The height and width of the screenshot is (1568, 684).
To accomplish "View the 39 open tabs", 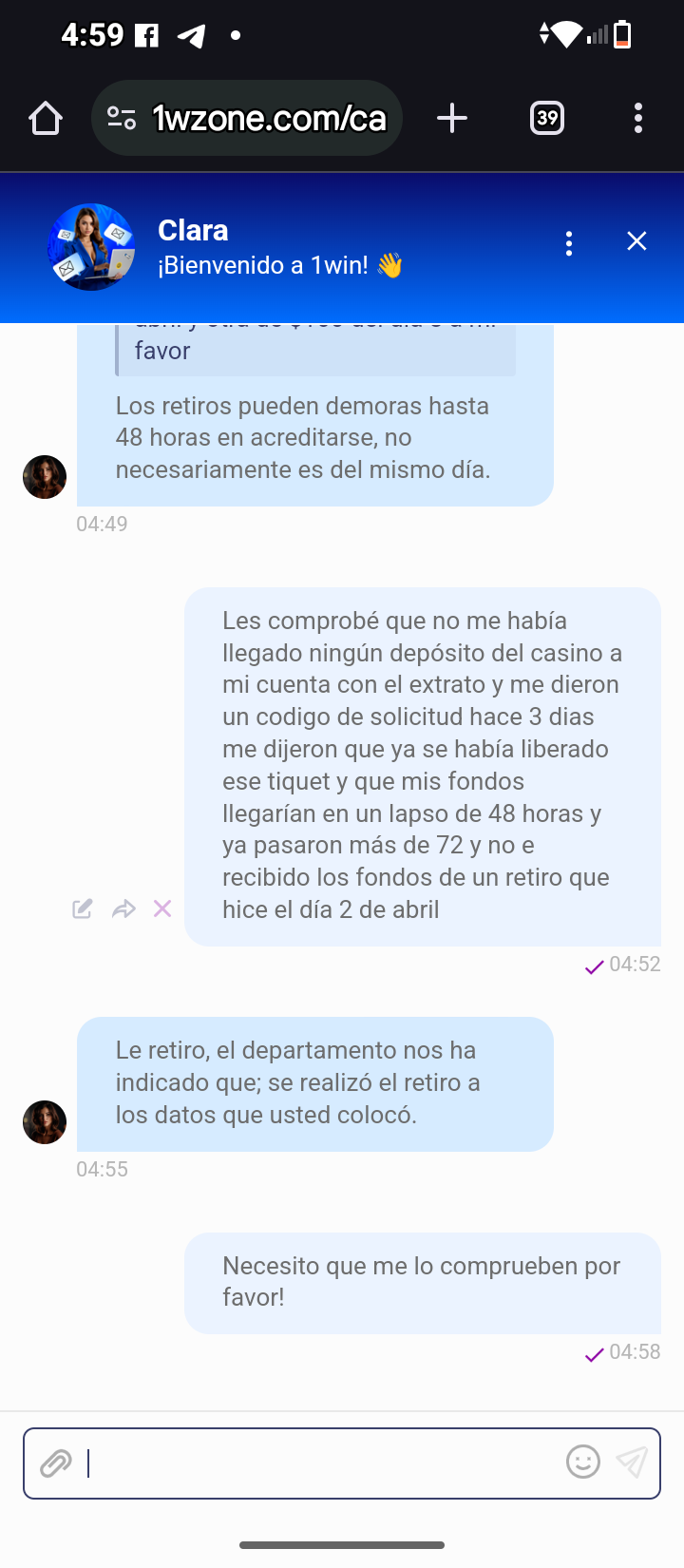I will pos(547,119).
